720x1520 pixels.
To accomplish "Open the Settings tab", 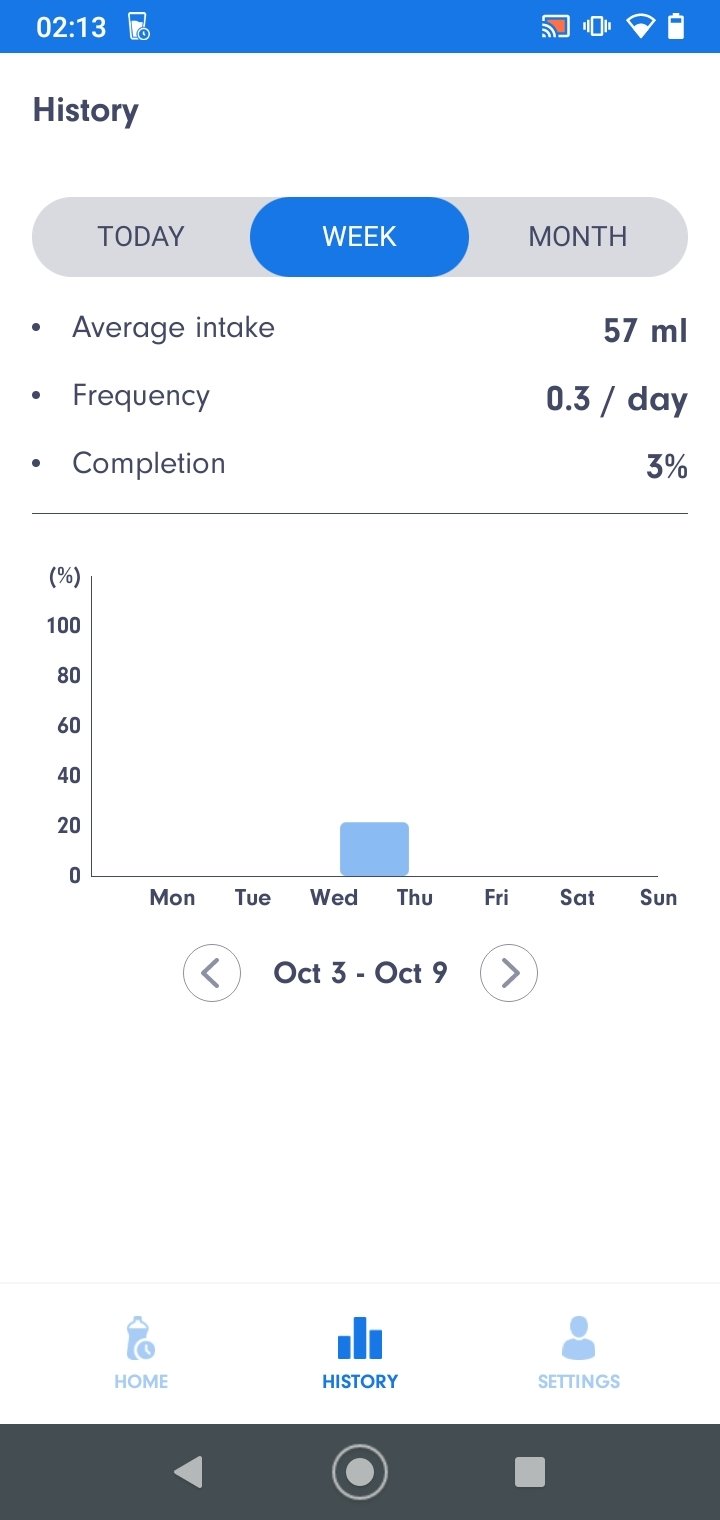I will tap(579, 1353).
